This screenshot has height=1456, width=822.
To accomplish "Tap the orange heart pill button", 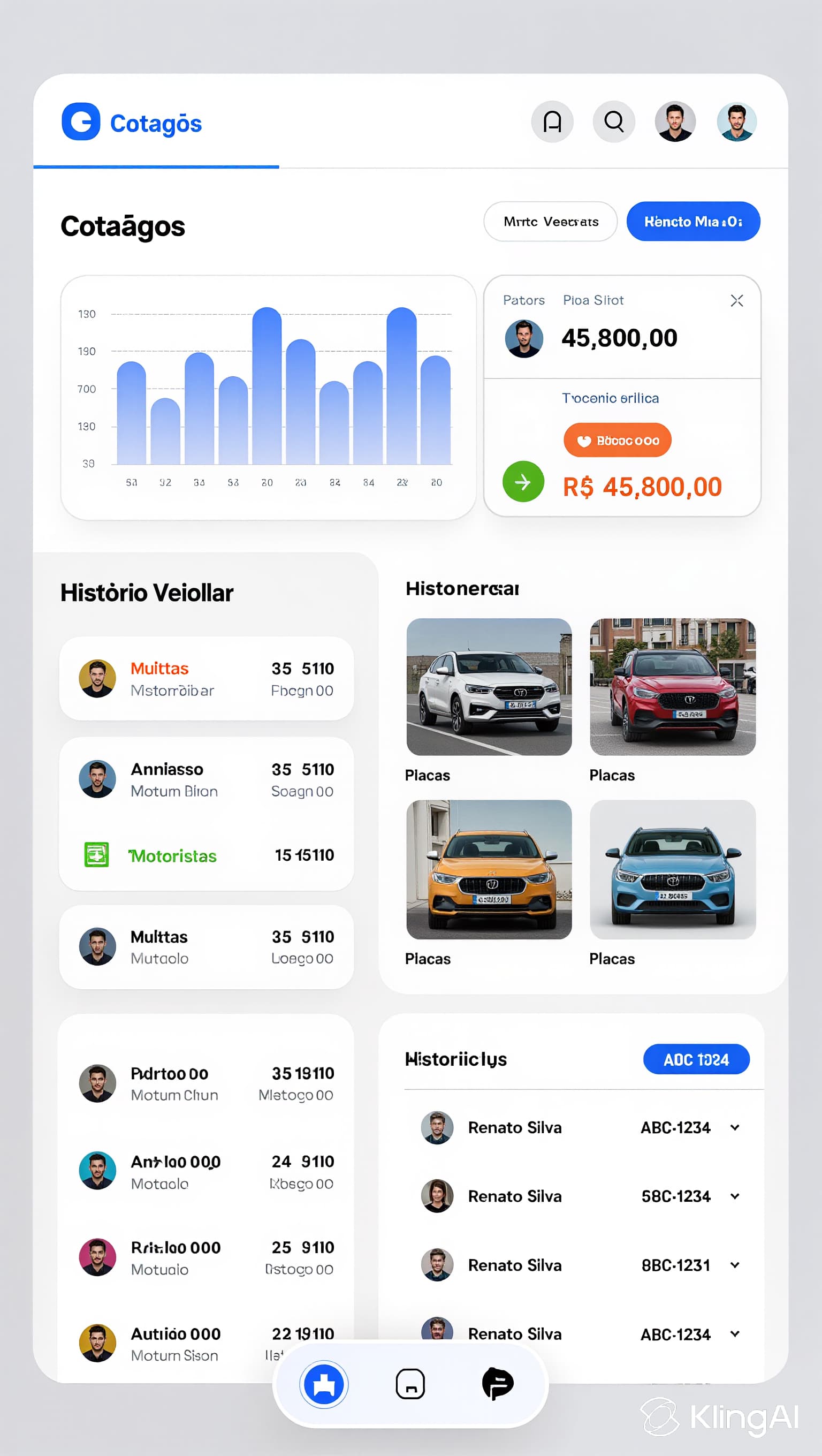I will 617,441.
